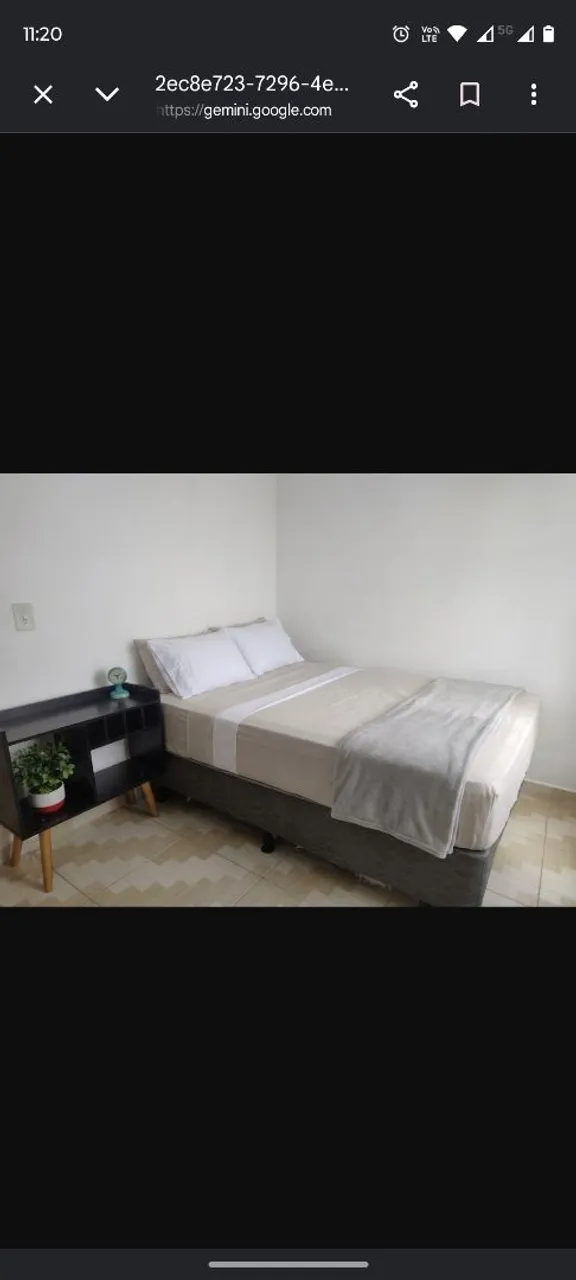Open the three-dot overflow menu
The height and width of the screenshot is (1280, 576).
[533, 94]
